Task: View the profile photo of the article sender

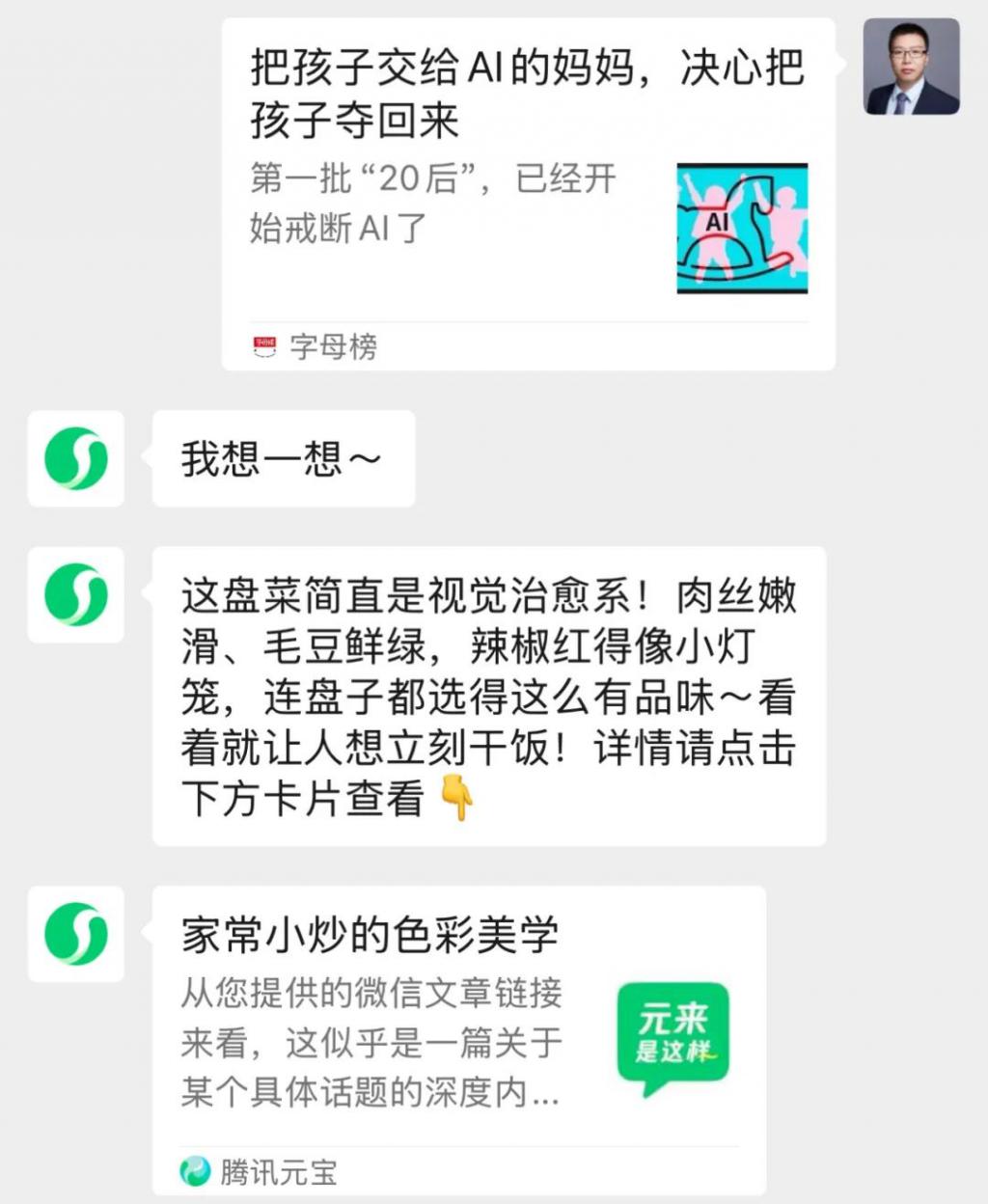Action: [911, 67]
